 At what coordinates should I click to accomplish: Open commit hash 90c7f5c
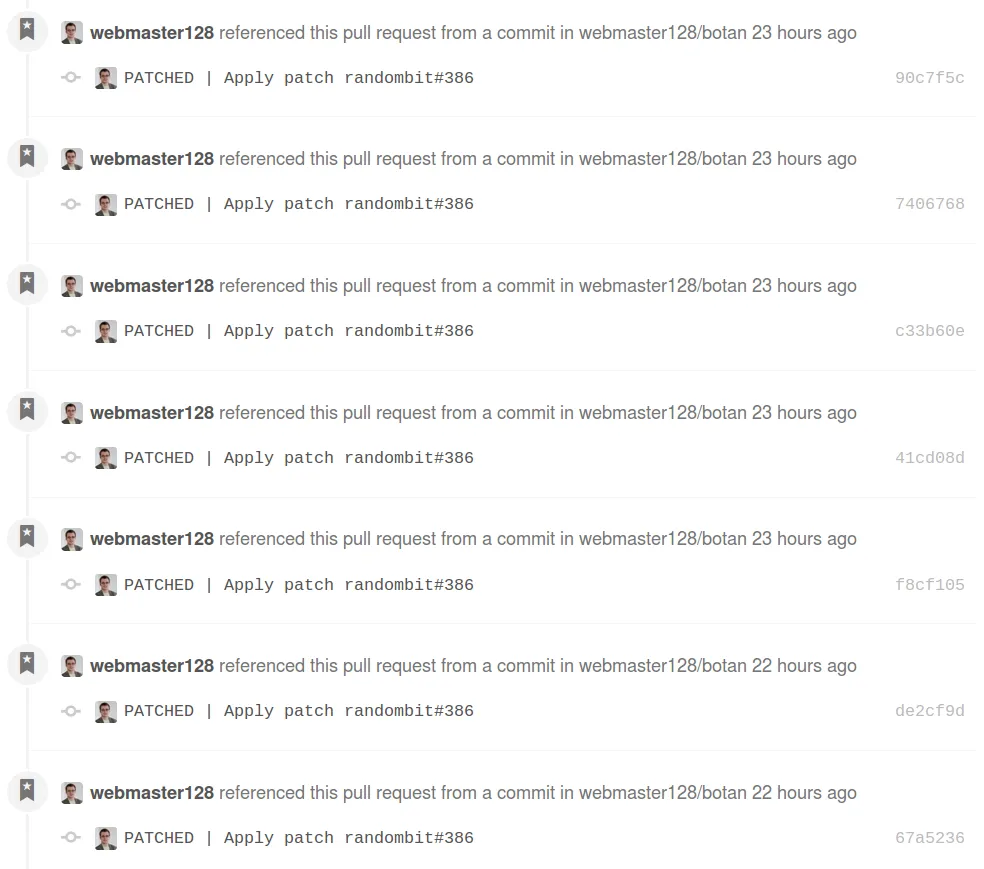click(929, 78)
